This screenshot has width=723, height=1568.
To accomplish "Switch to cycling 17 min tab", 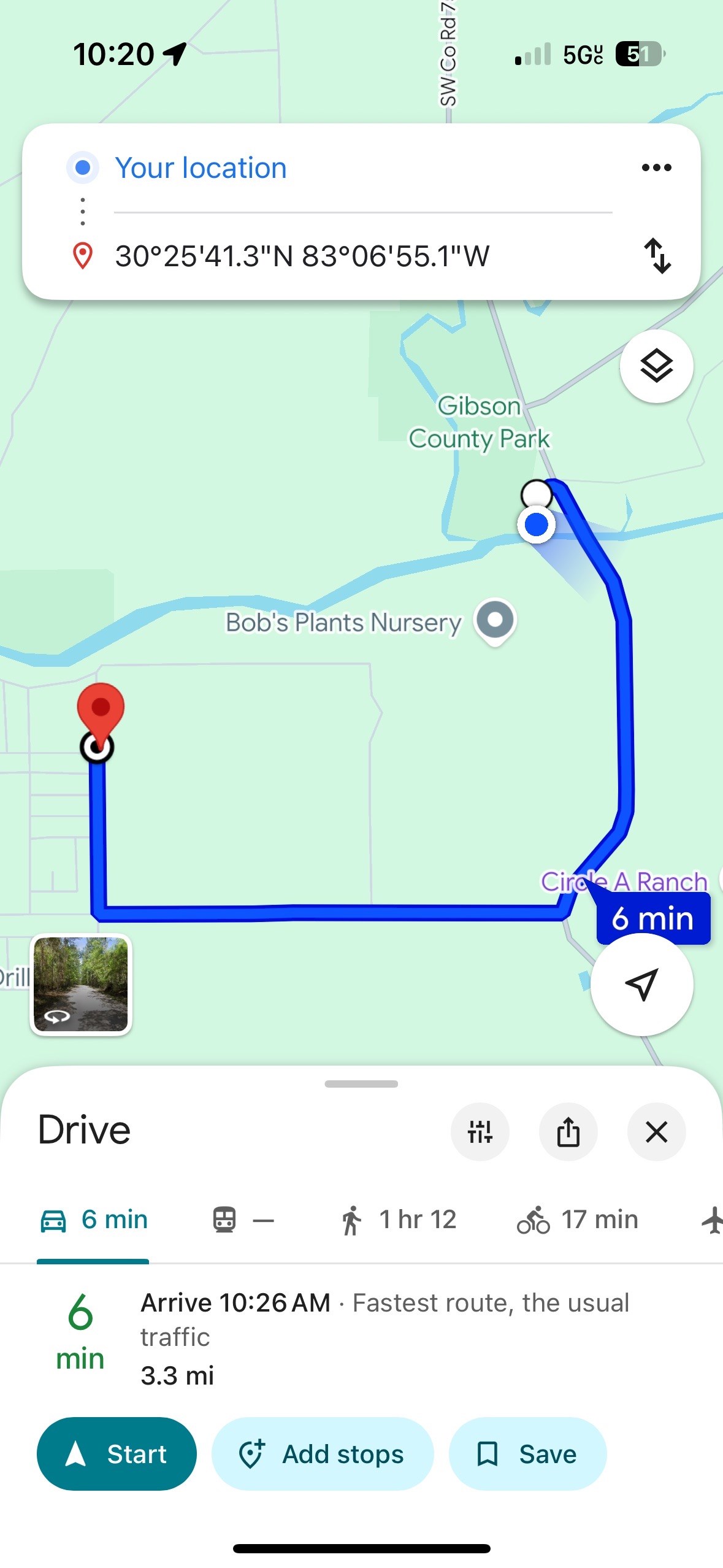I will coord(578,1220).
